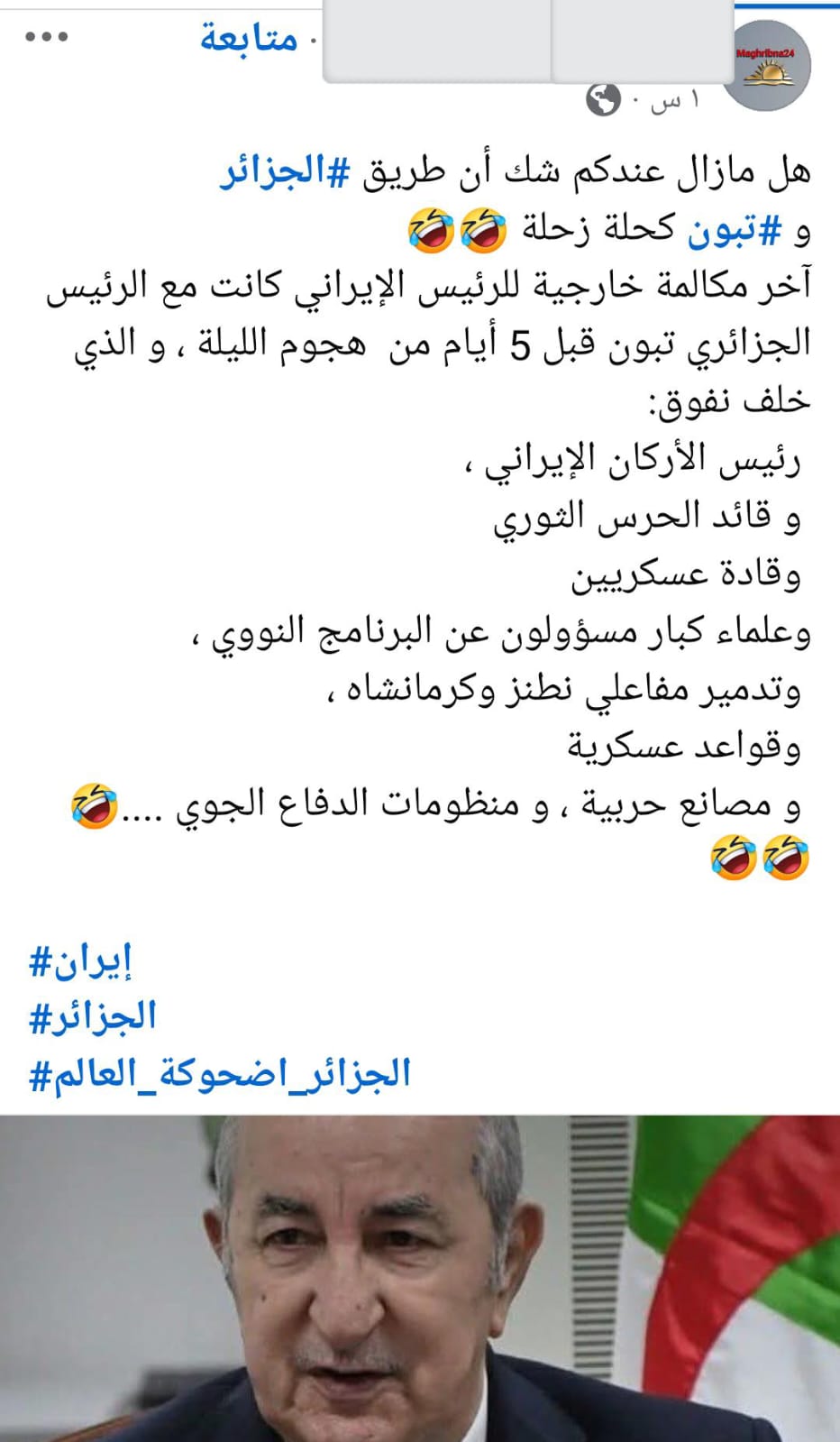Tap #الجزائر hashtag in the post's first line

click(x=285, y=172)
